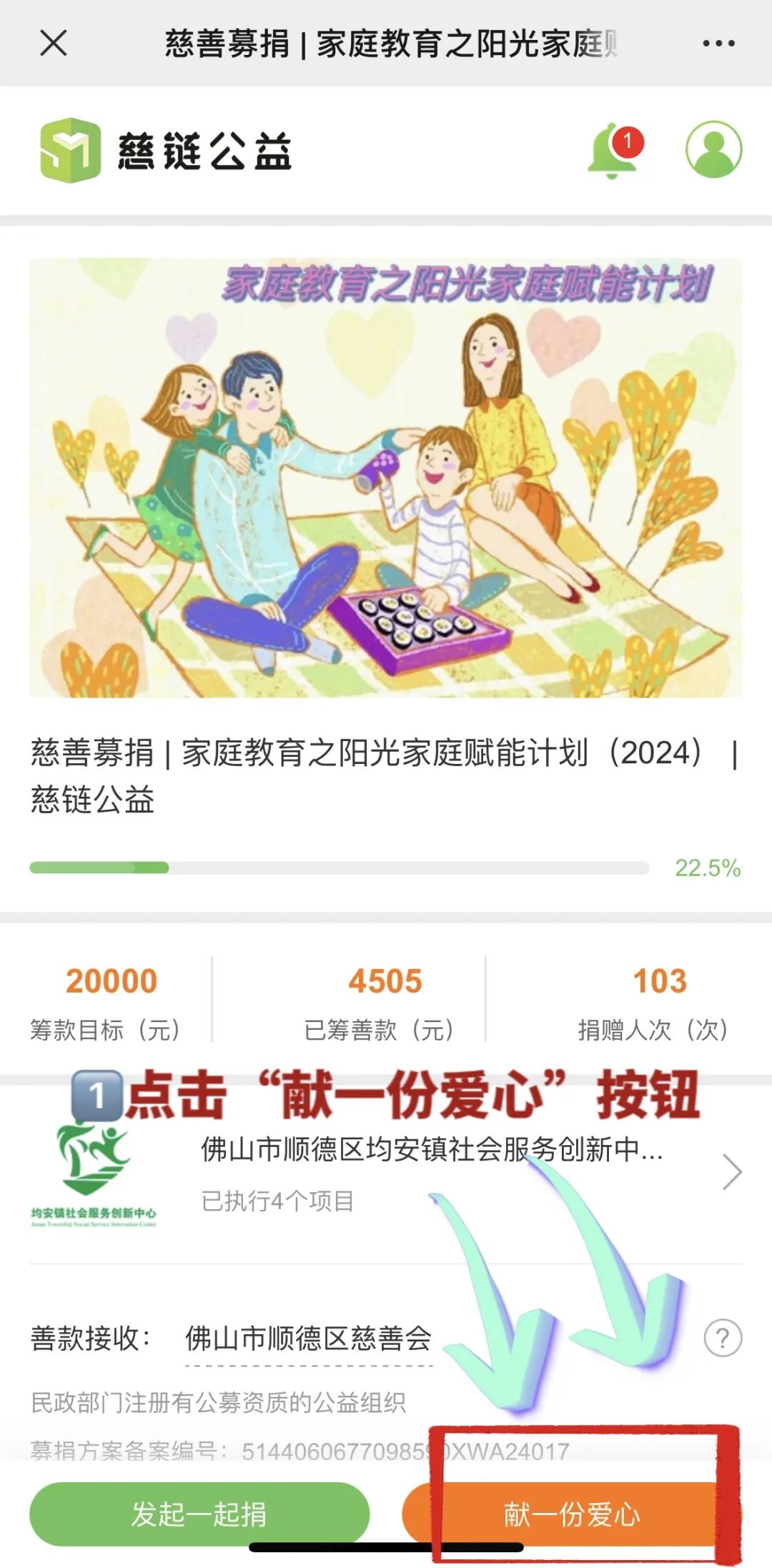Open the user profile avatar

(x=713, y=149)
